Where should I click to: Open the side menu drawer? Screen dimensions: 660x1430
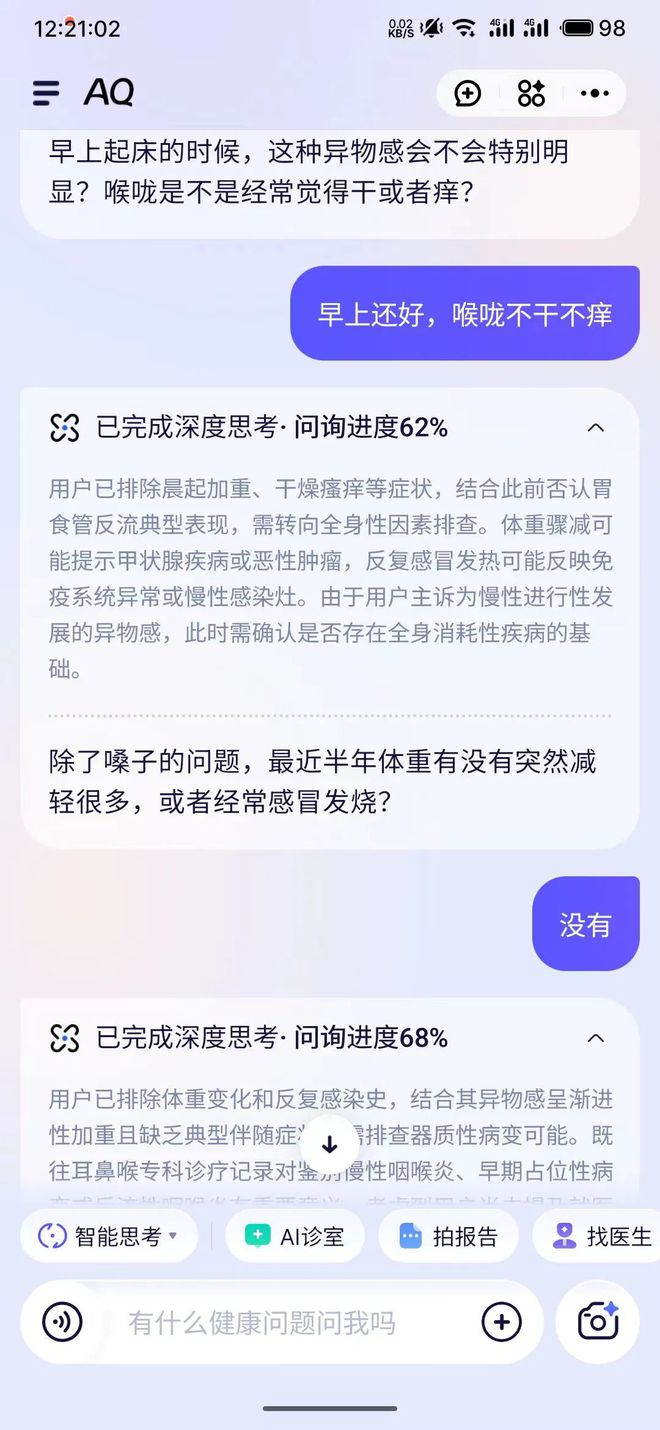click(46, 94)
